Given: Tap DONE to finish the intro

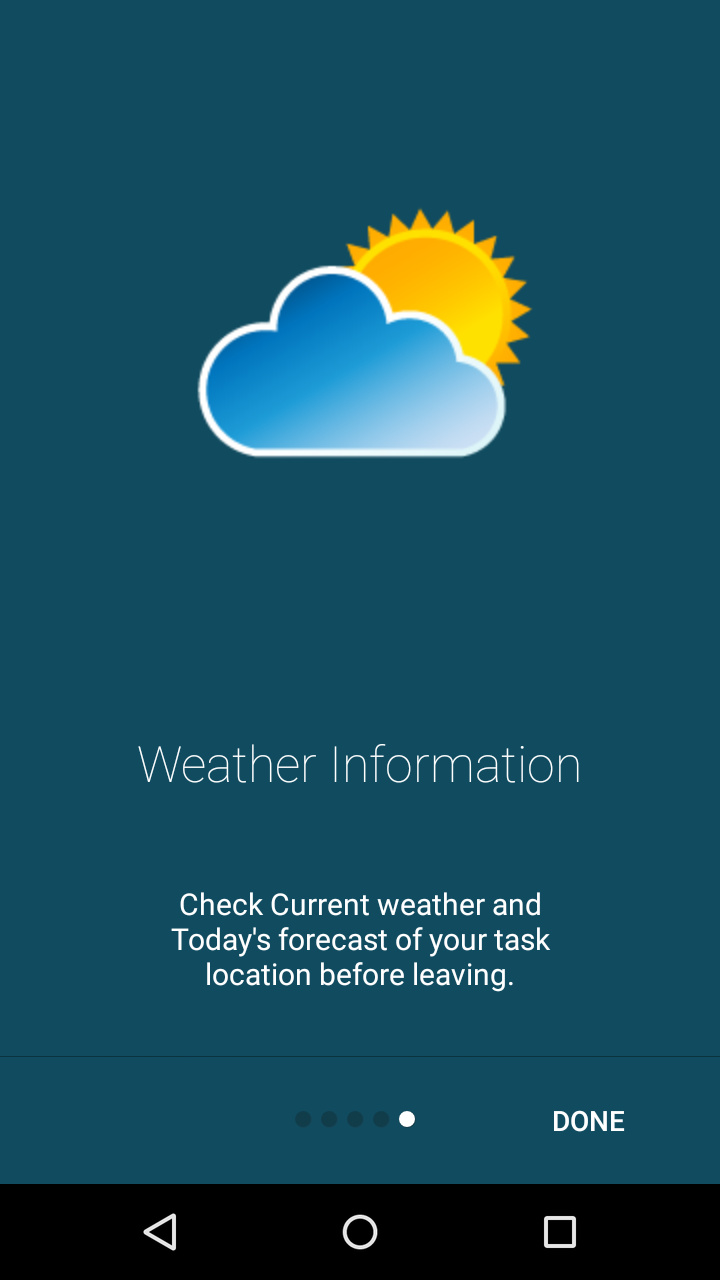Looking at the screenshot, I should pyautogui.click(x=588, y=1121).
